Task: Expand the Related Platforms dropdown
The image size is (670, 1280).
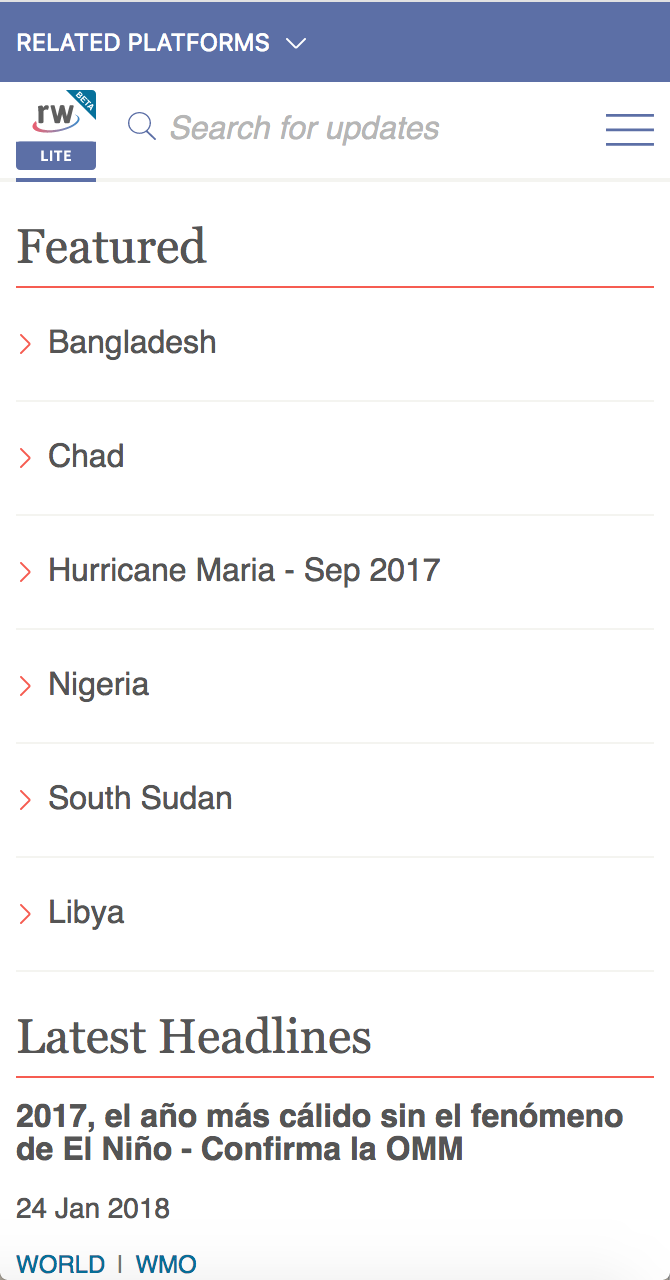Action: (160, 43)
